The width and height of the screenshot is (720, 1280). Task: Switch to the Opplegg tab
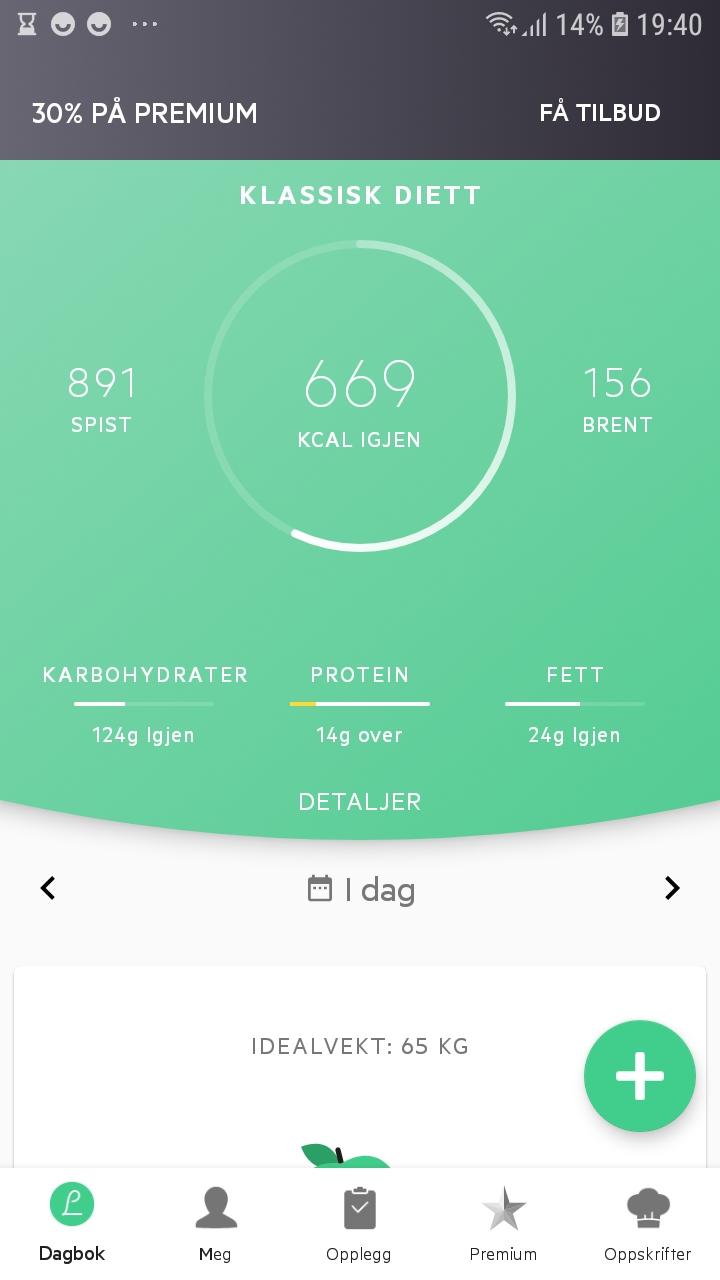point(359,1222)
